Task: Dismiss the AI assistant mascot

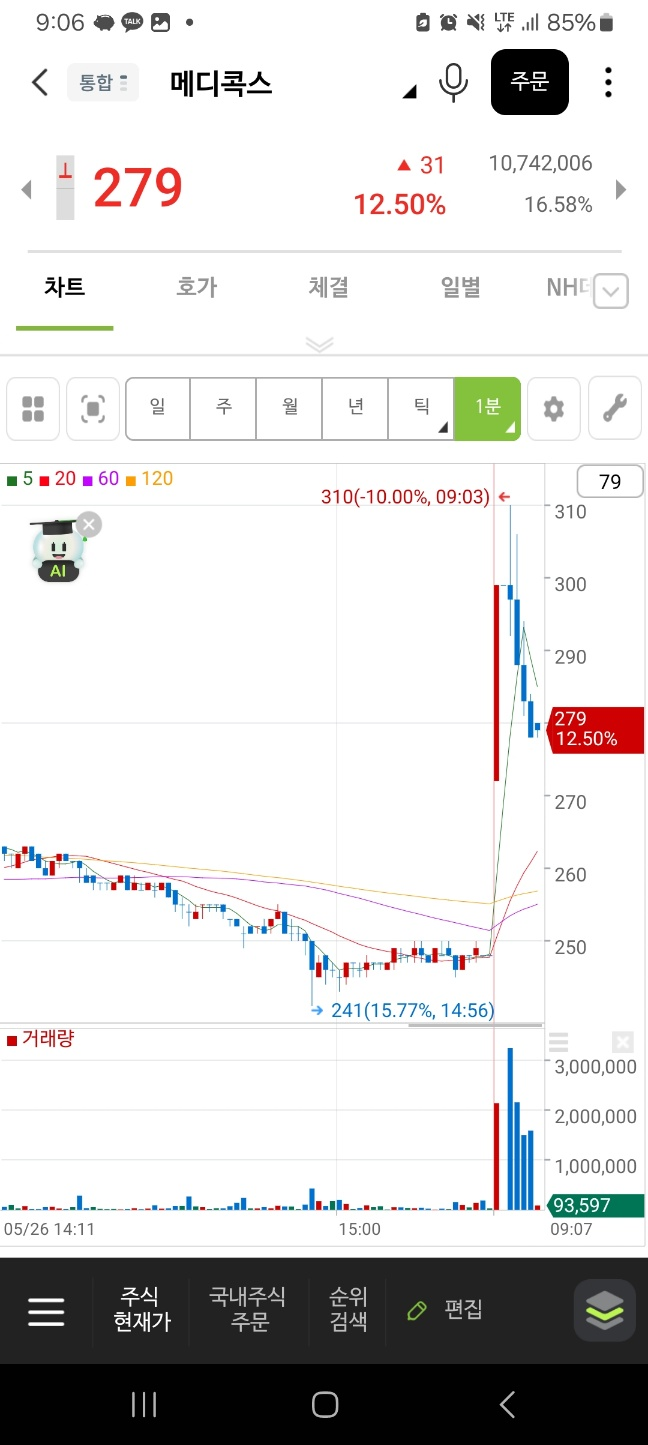Action: [x=89, y=525]
